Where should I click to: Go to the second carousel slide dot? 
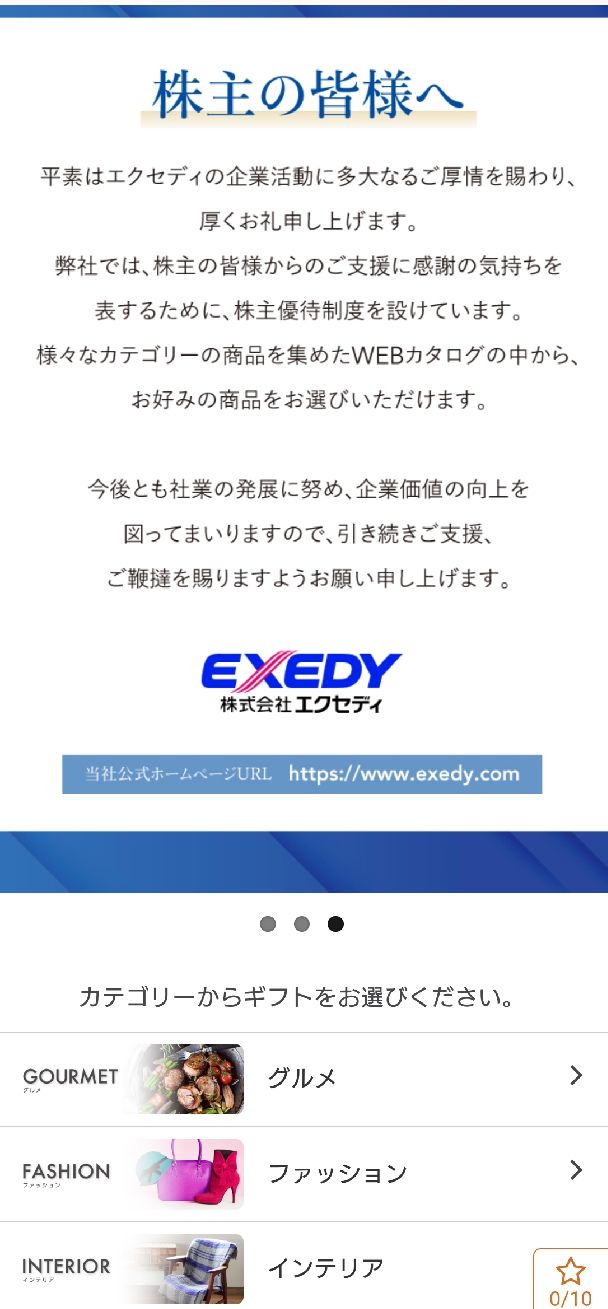coord(302,924)
